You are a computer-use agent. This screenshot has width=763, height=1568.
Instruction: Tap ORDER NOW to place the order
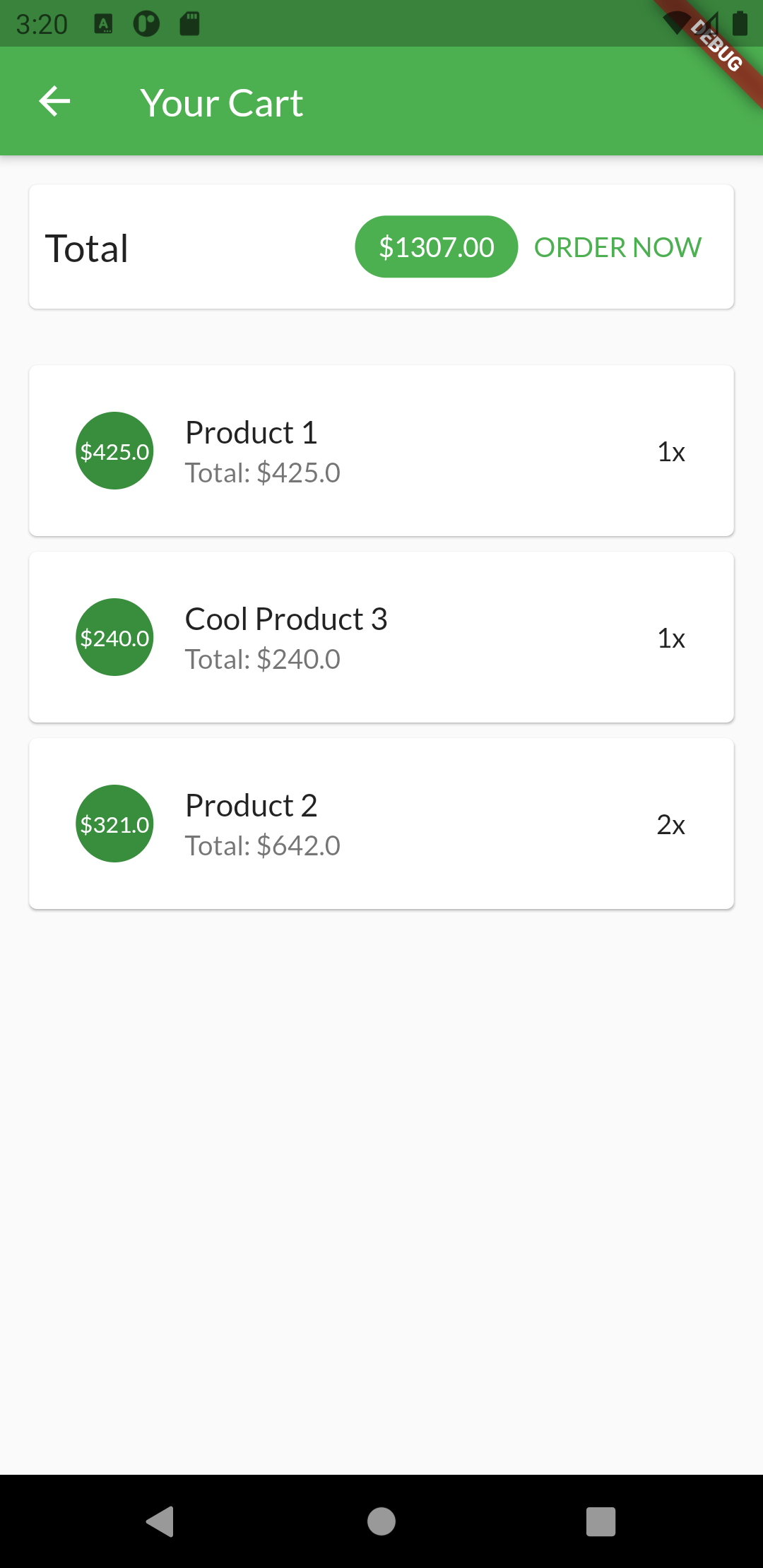point(617,247)
